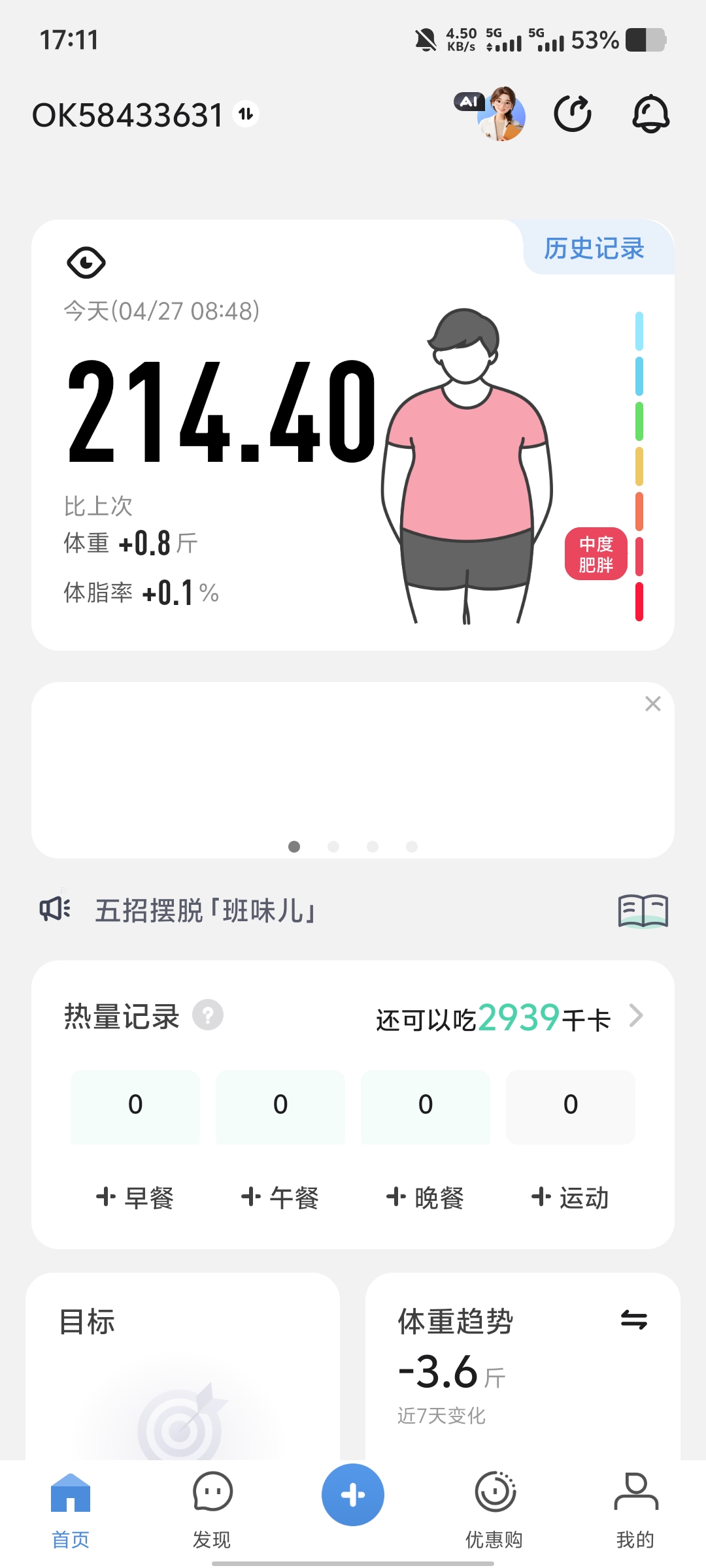Add 晚餐 dinner record
706x1568 pixels.
click(426, 1198)
